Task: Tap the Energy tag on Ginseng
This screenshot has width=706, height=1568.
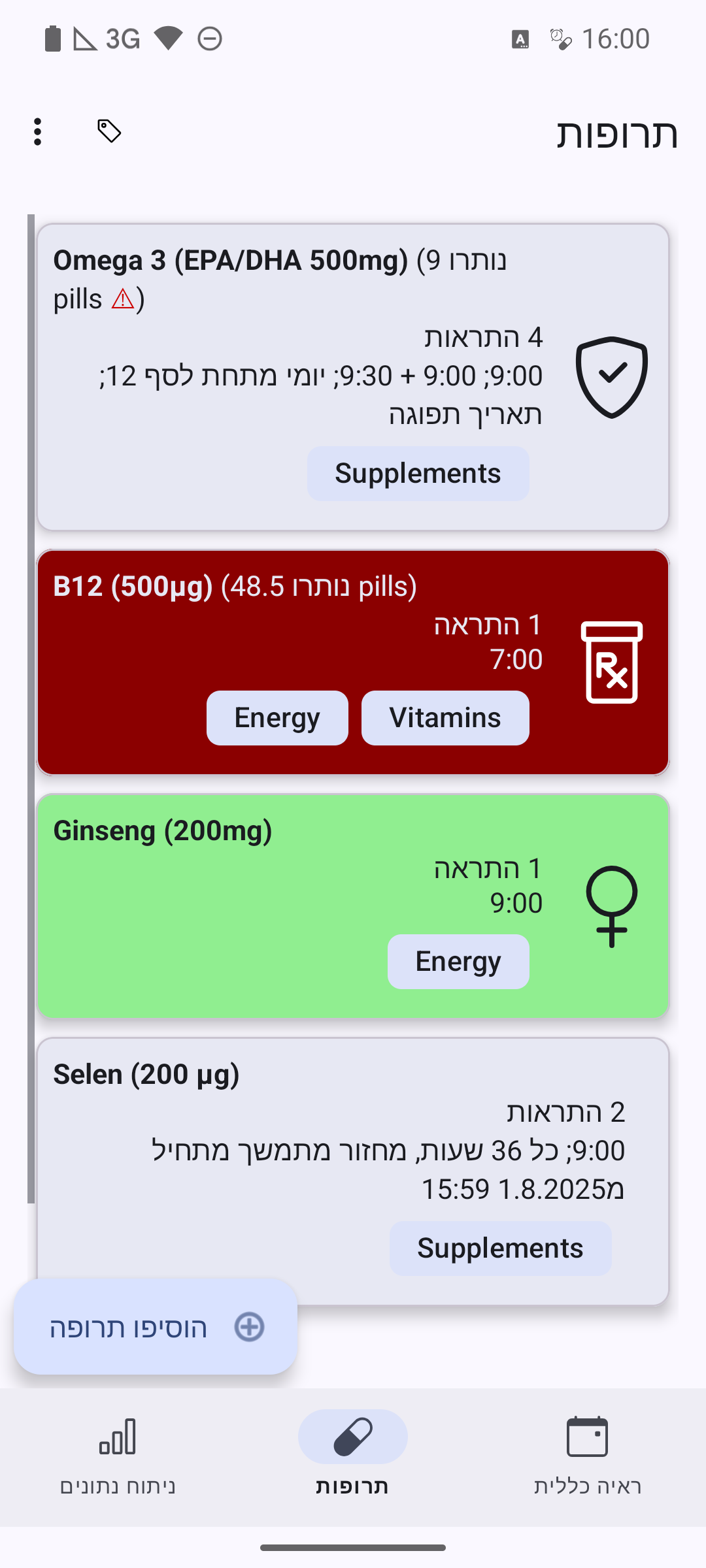Action: click(458, 962)
